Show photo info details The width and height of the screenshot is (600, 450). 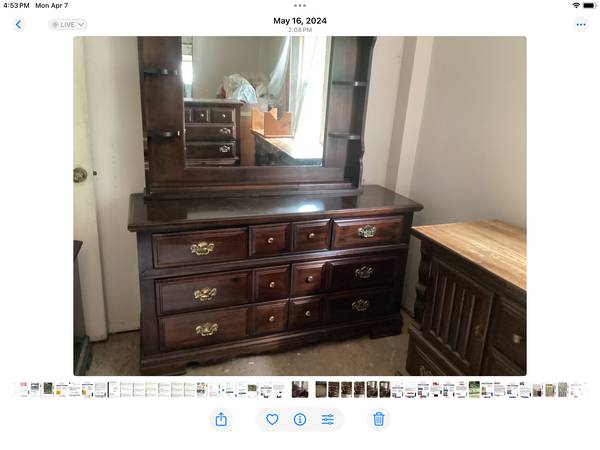[300, 420]
